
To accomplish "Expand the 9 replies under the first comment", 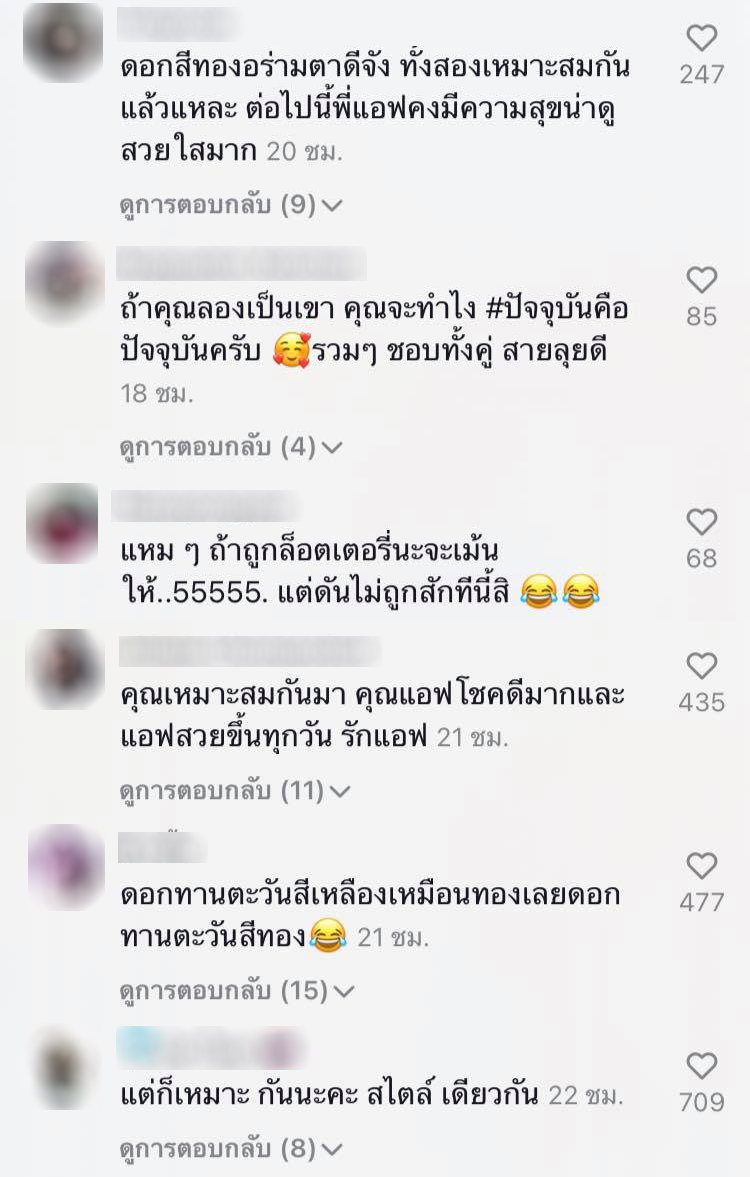I will (230, 205).
